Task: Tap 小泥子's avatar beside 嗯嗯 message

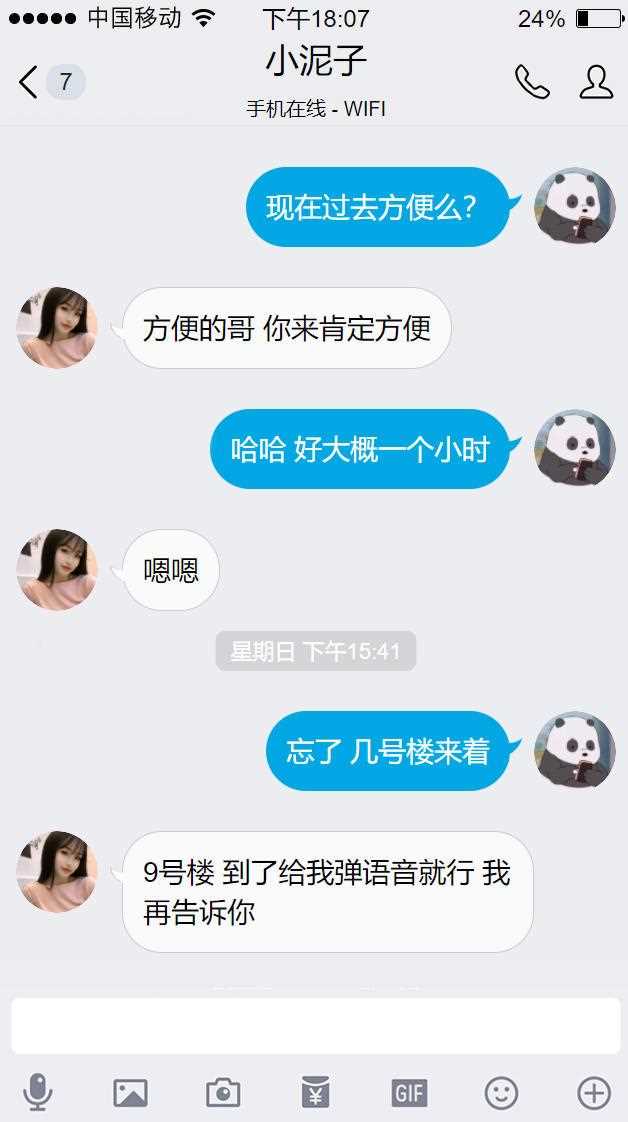Action: [x=57, y=570]
